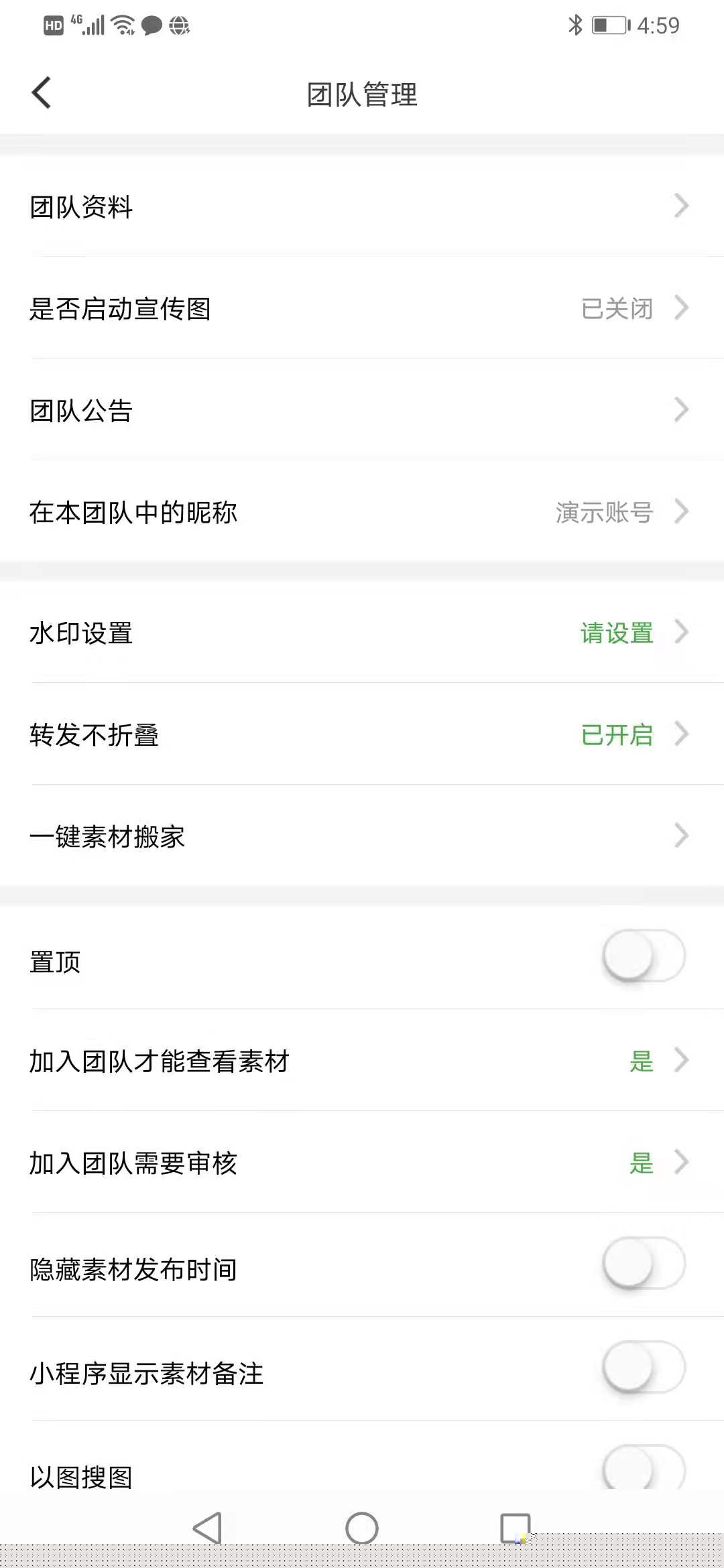The width and height of the screenshot is (724, 1568).
Task: Open 转发不折叠 setting
Action: [362, 734]
